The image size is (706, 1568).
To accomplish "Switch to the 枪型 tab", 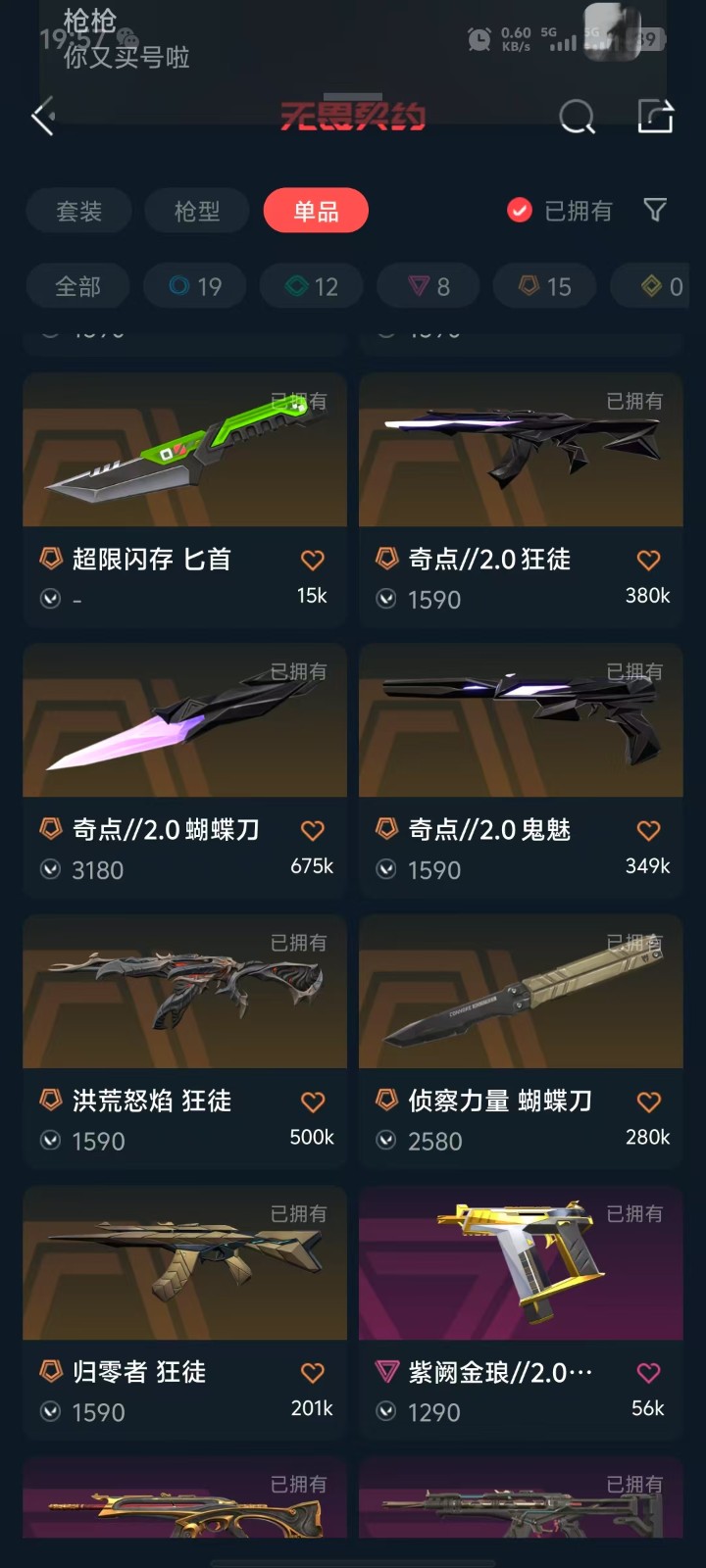I will click(197, 211).
